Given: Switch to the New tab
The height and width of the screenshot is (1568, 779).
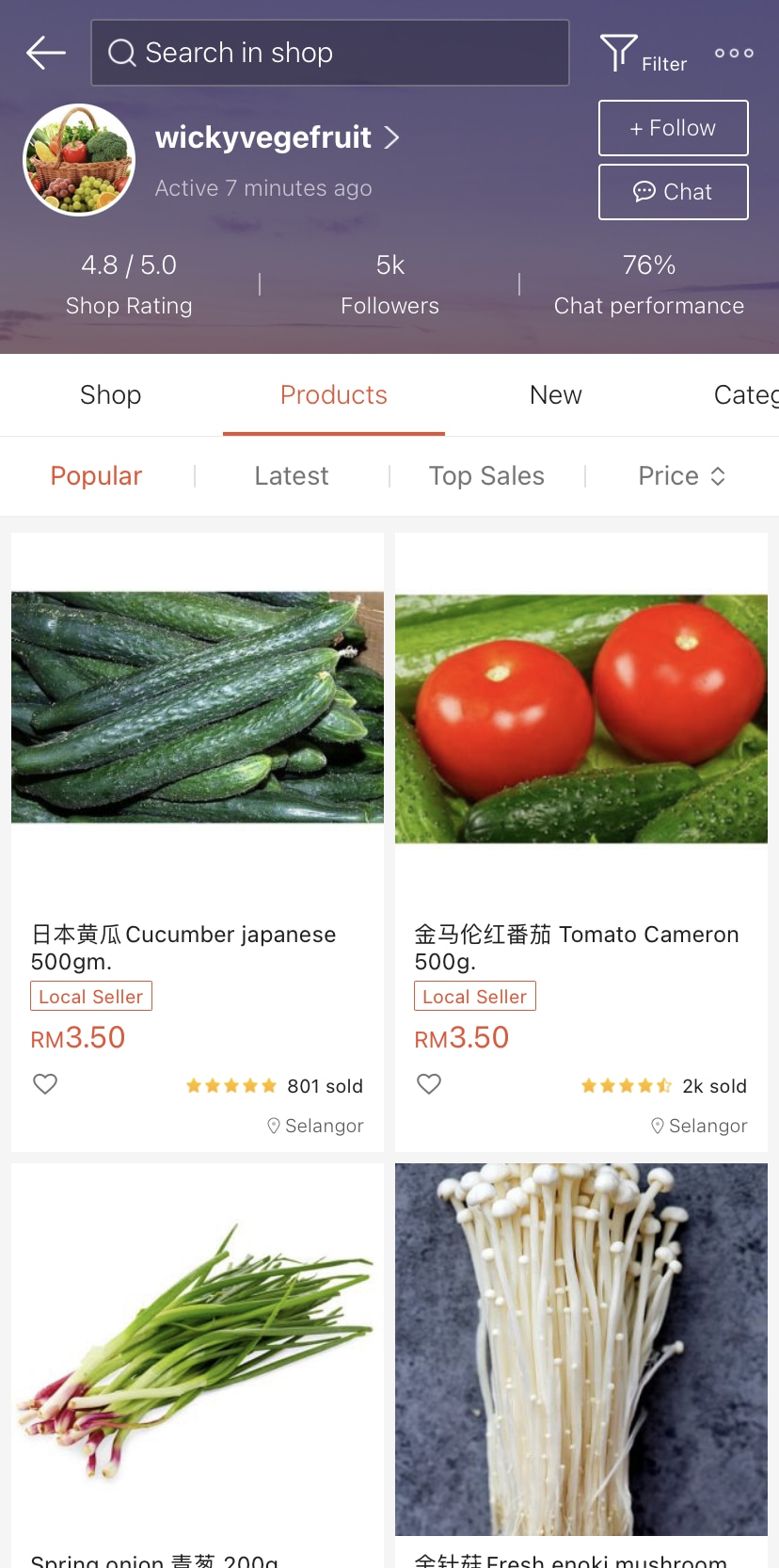Looking at the screenshot, I should coord(555,395).
